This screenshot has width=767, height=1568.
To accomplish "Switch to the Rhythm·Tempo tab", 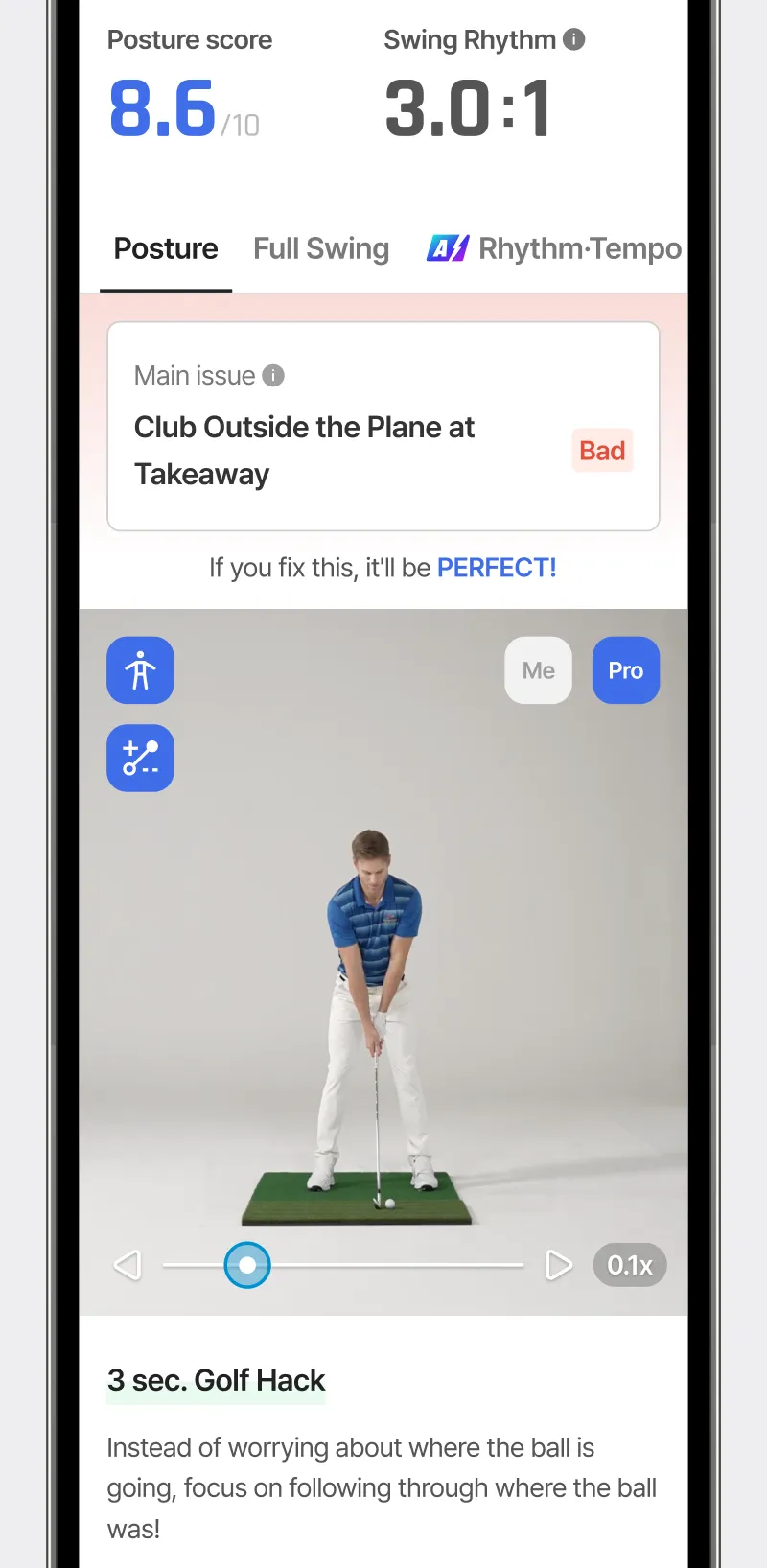I will tap(555, 249).
